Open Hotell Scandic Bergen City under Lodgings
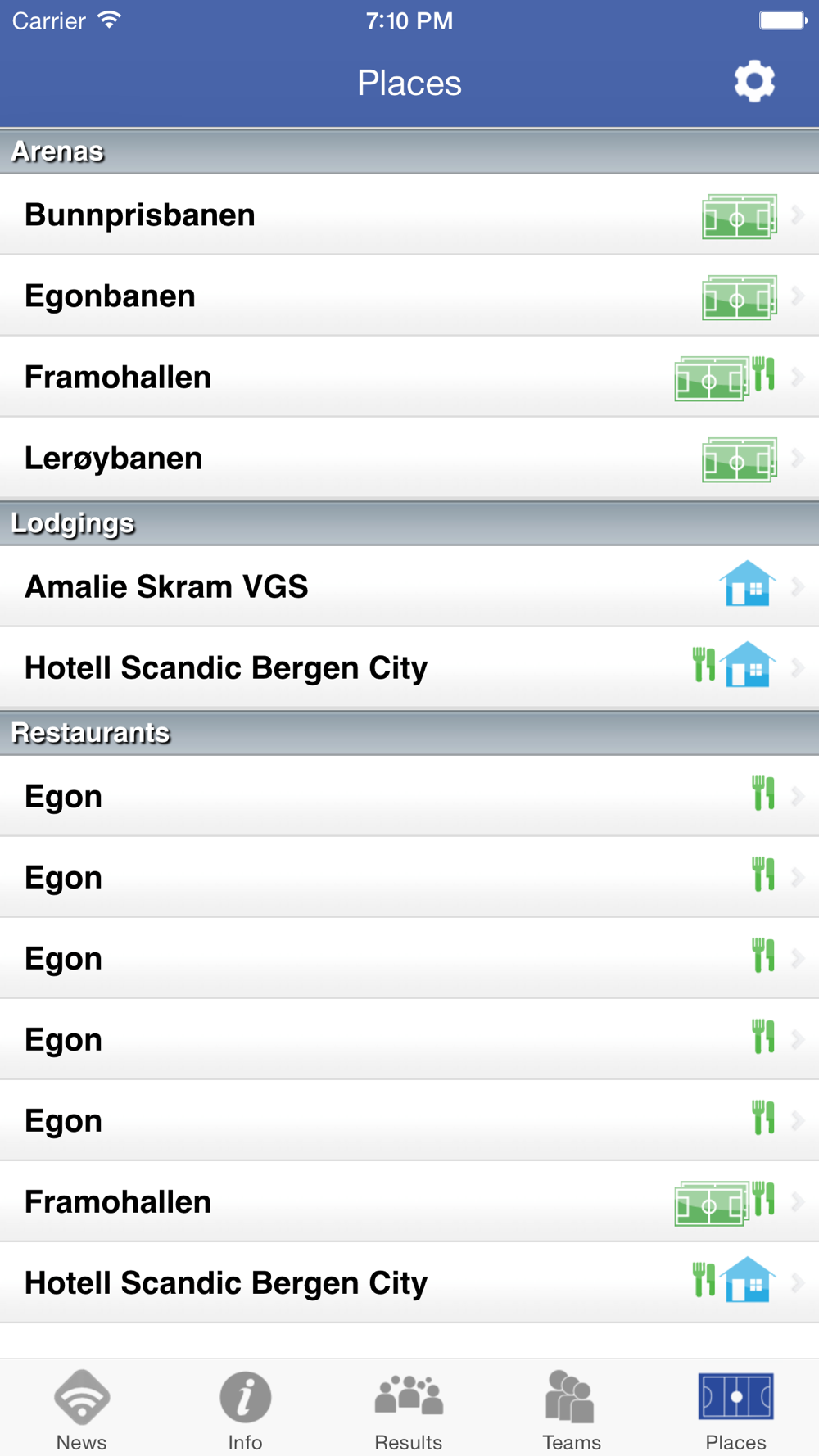The height and width of the screenshot is (1456, 819). 409,667
